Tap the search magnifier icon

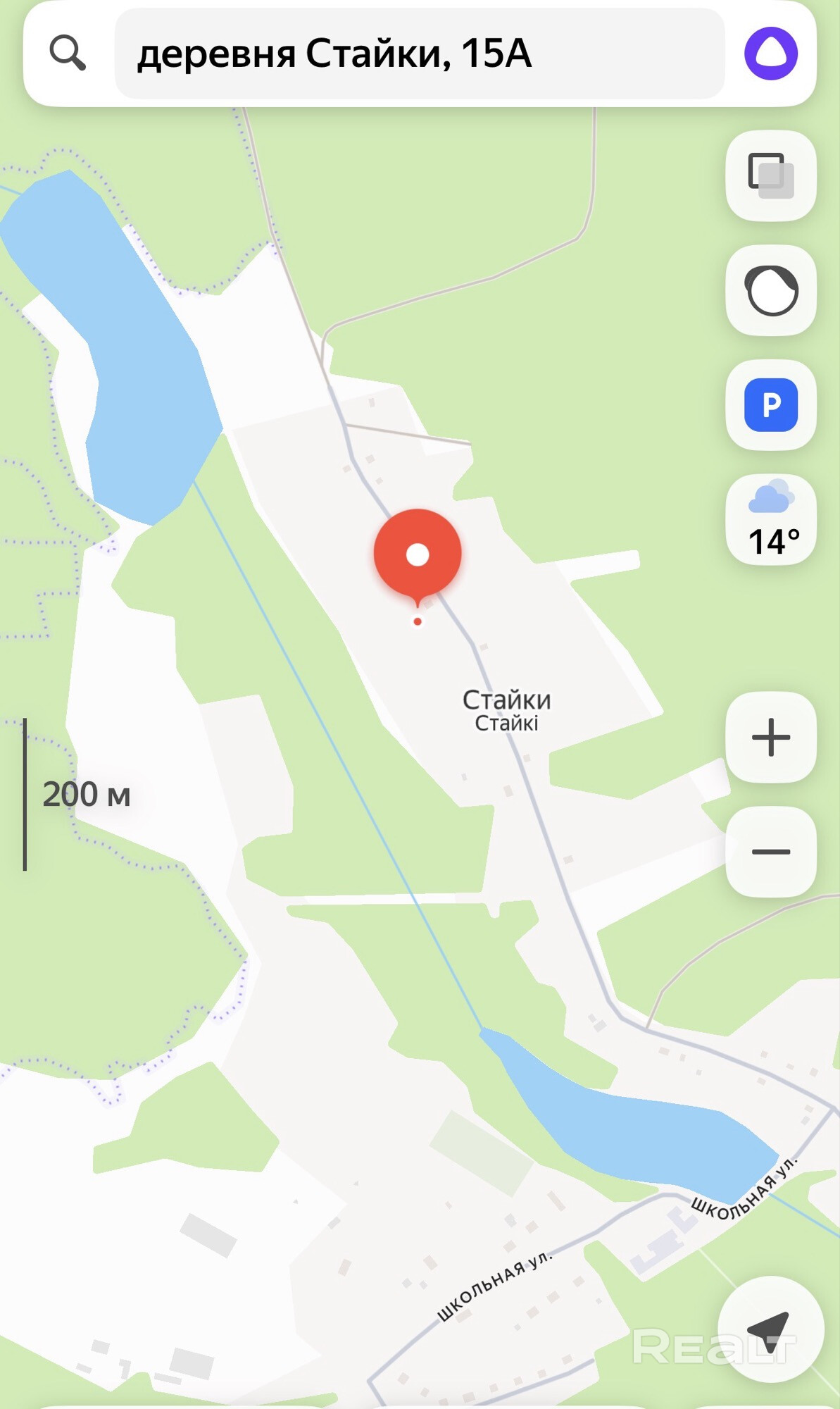[x=68, y=54]
